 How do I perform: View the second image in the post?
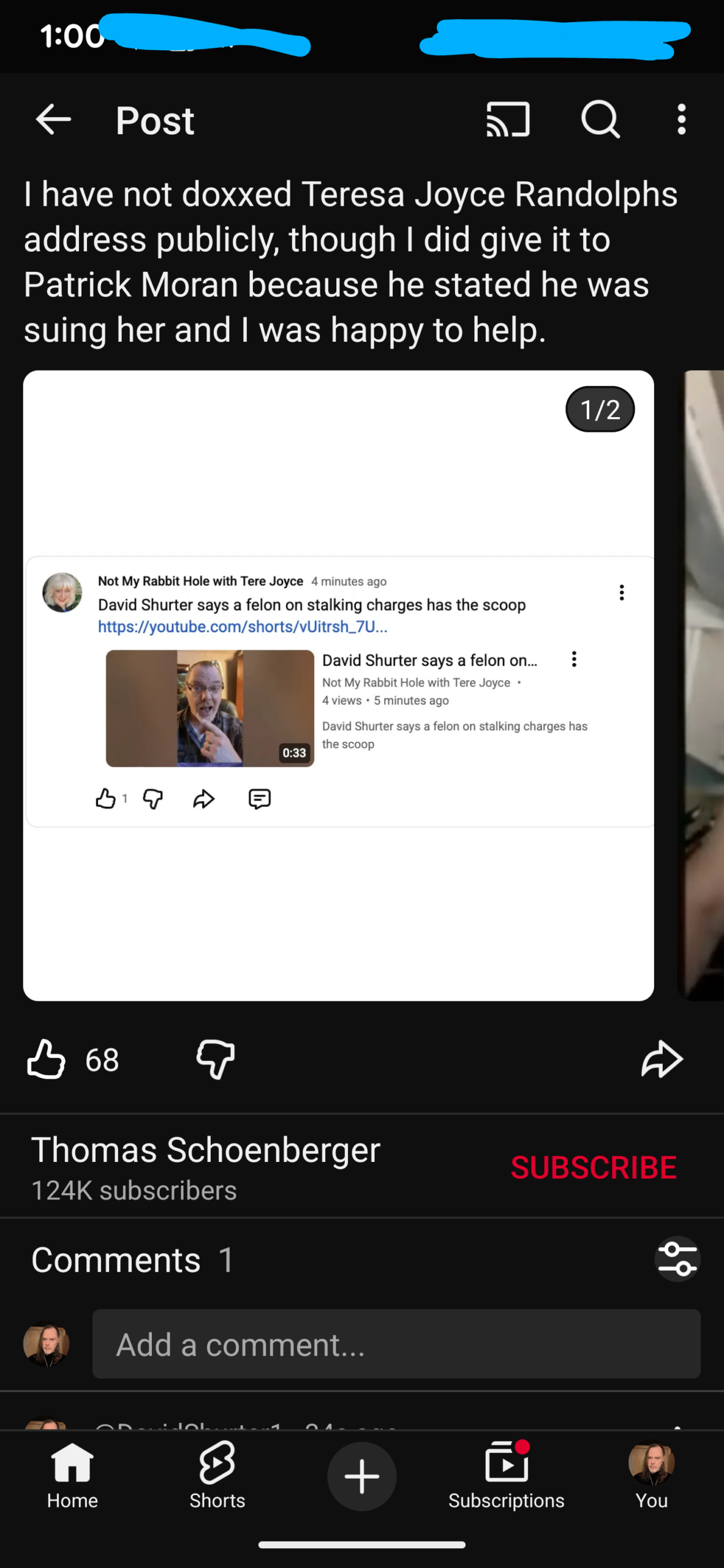(704, 686)
